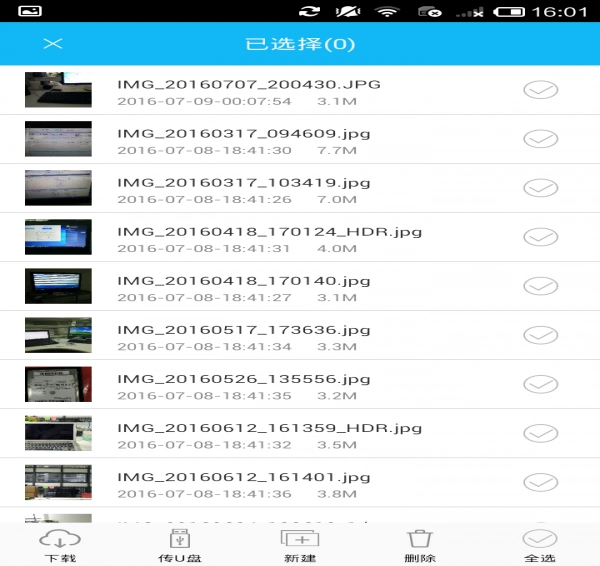The height and width of the screenshot is (566, 600).
Task: Select IMG_20160418_170124_HDR.jpg checkbox
Action: 540,237
